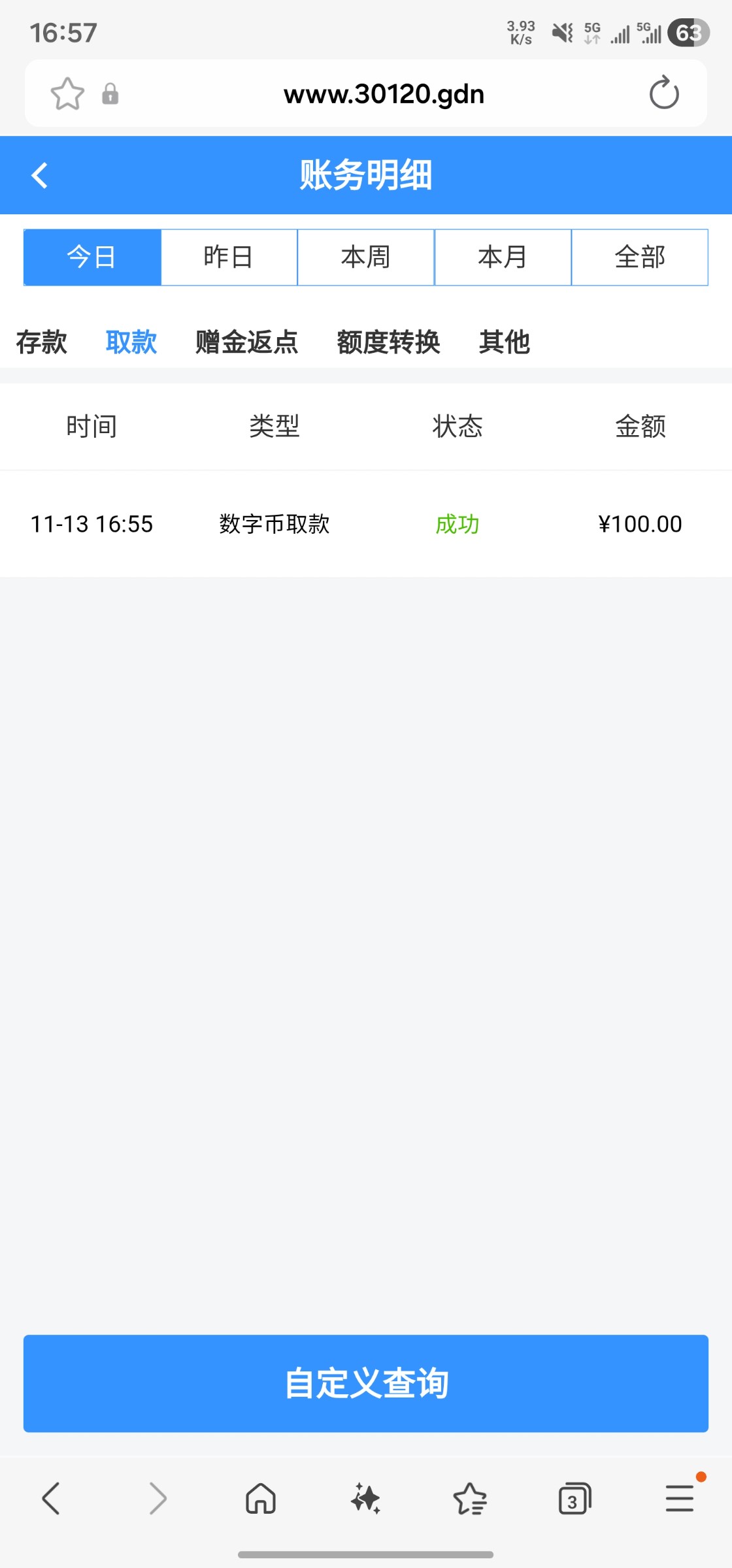Go to the browser home page
The image size is (732, 1568).
click(x=261, y=1498)
